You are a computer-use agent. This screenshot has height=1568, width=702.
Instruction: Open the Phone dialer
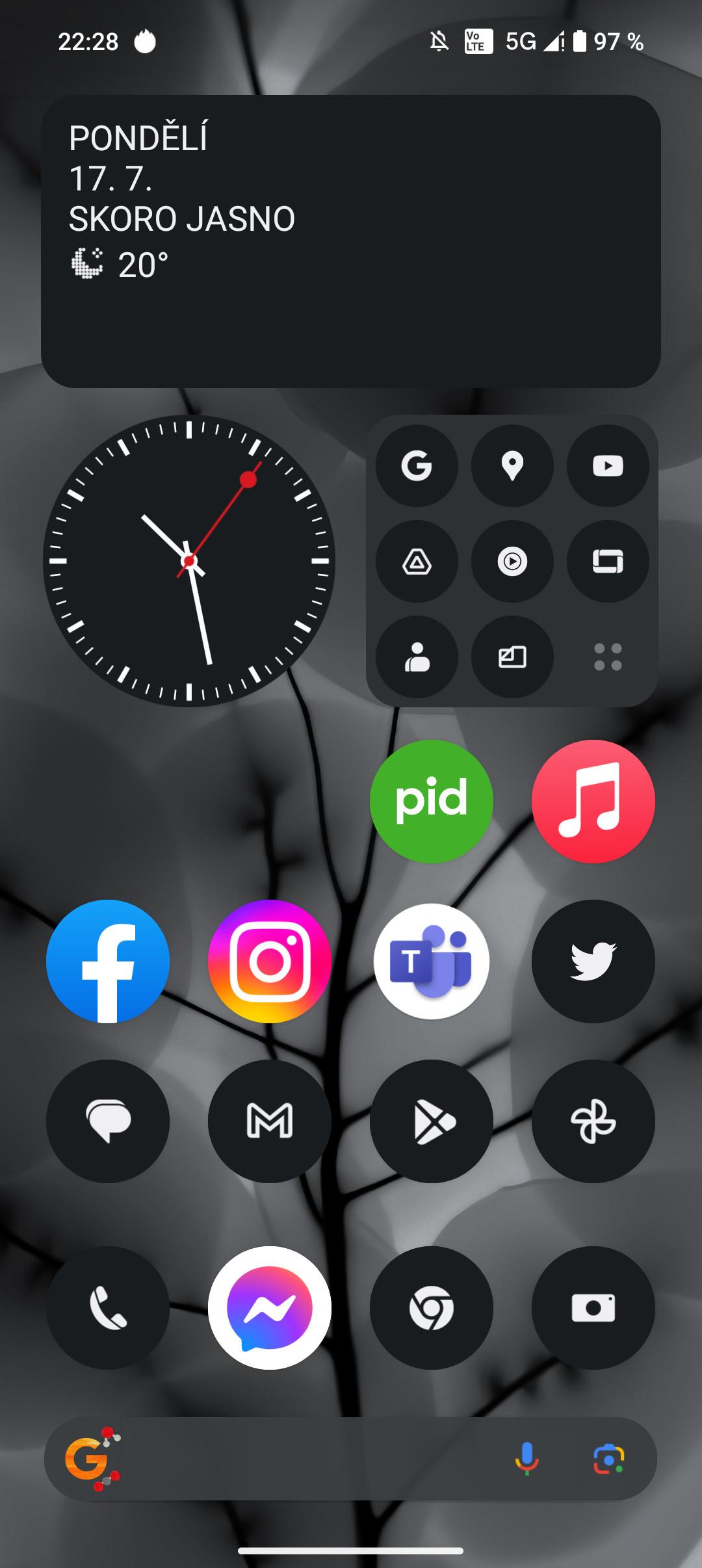pyautogui.click(x=108, y=1307)
